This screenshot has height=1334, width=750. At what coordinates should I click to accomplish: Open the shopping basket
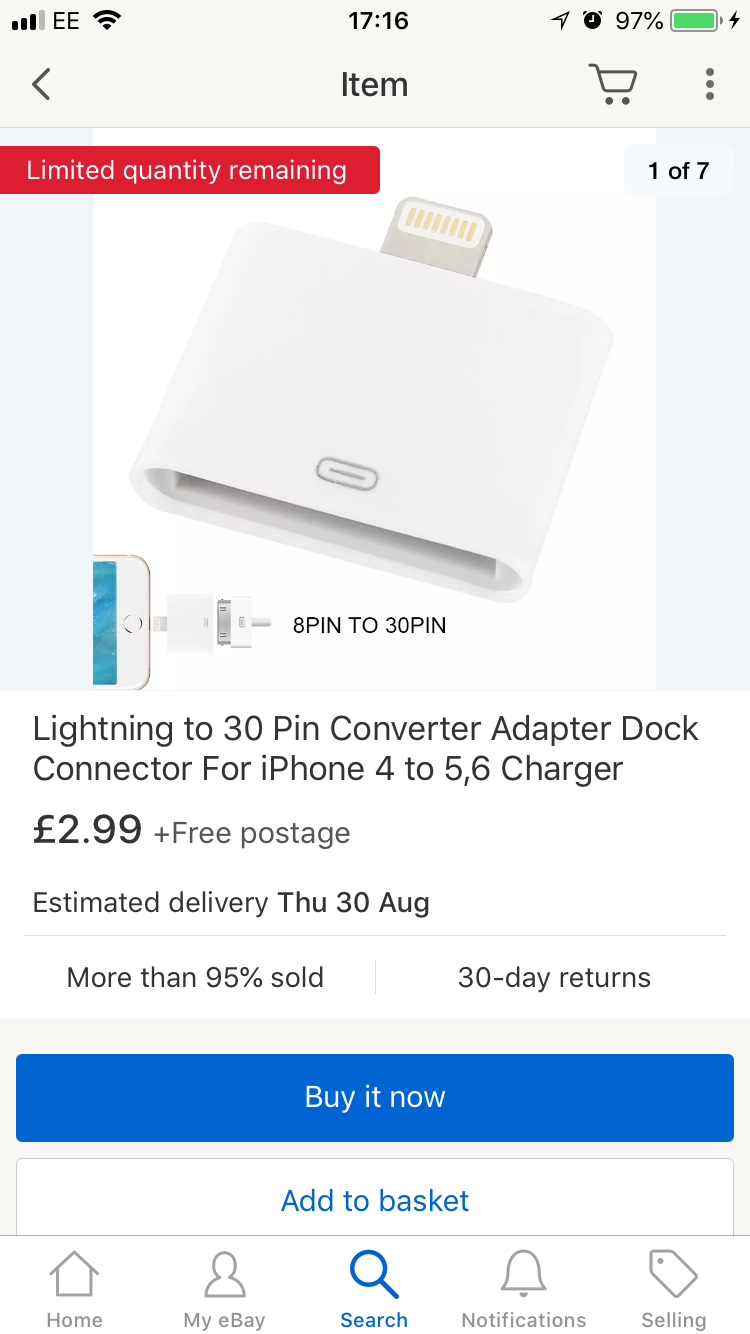(x=612, y=85)
